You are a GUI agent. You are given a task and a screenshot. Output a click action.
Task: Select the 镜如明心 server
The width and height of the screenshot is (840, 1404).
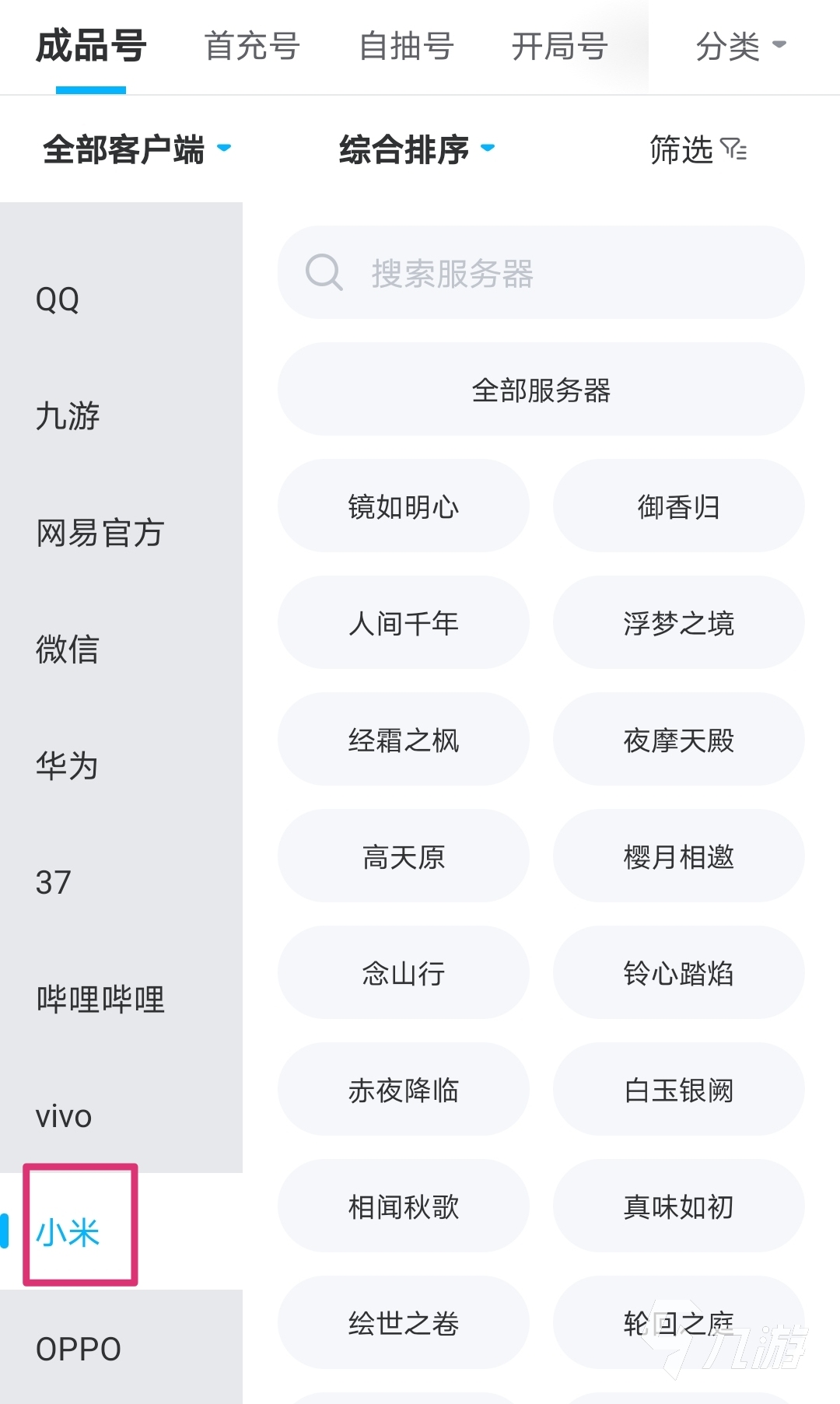(x=403, y=506)
